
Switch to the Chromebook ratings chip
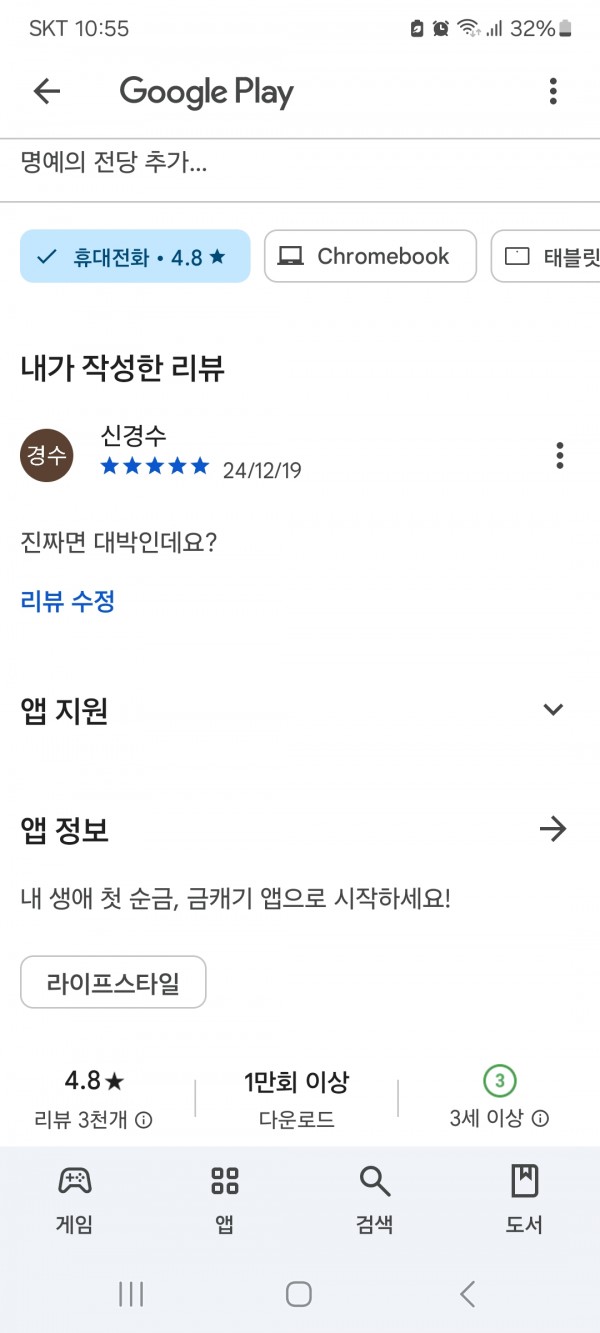point(370,256)
